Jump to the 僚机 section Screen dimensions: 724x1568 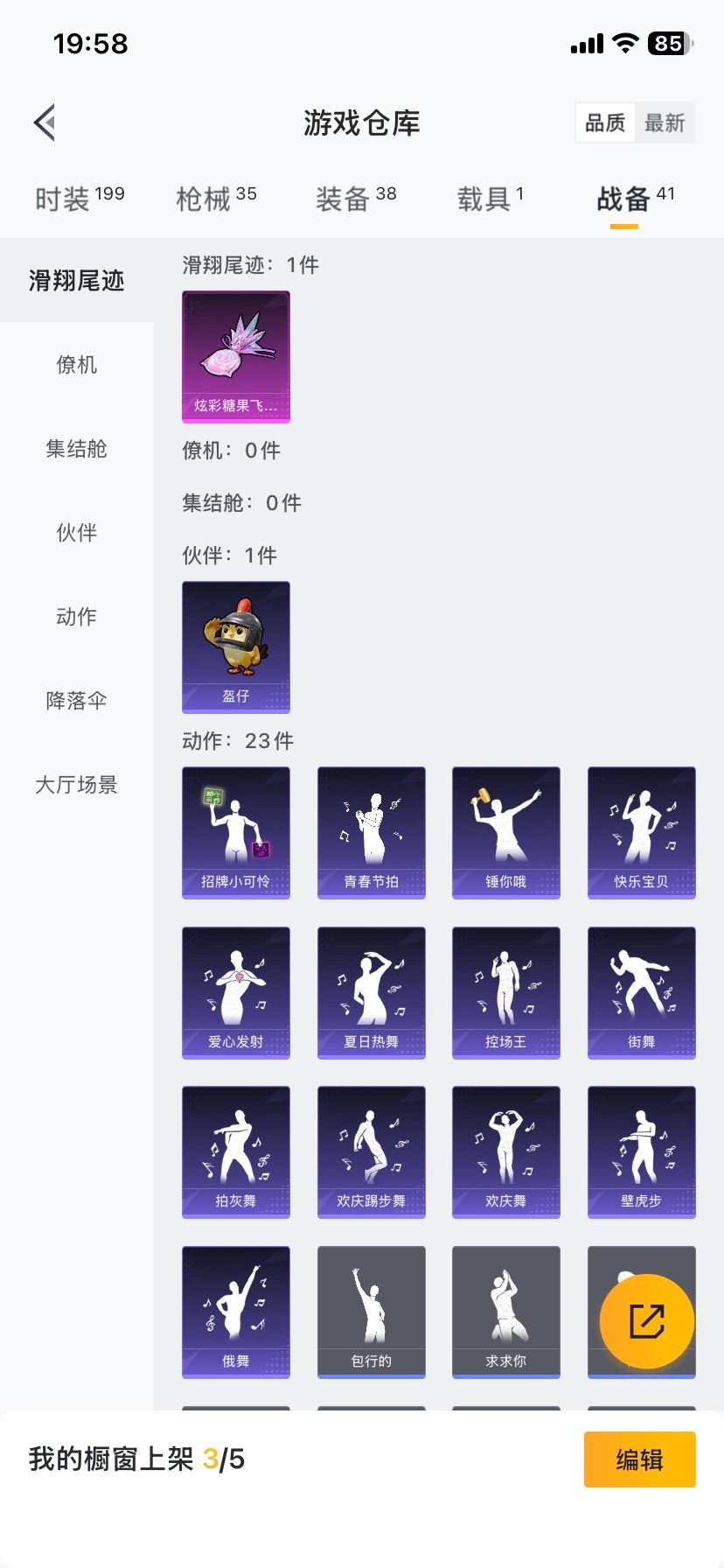coord(76,365)
